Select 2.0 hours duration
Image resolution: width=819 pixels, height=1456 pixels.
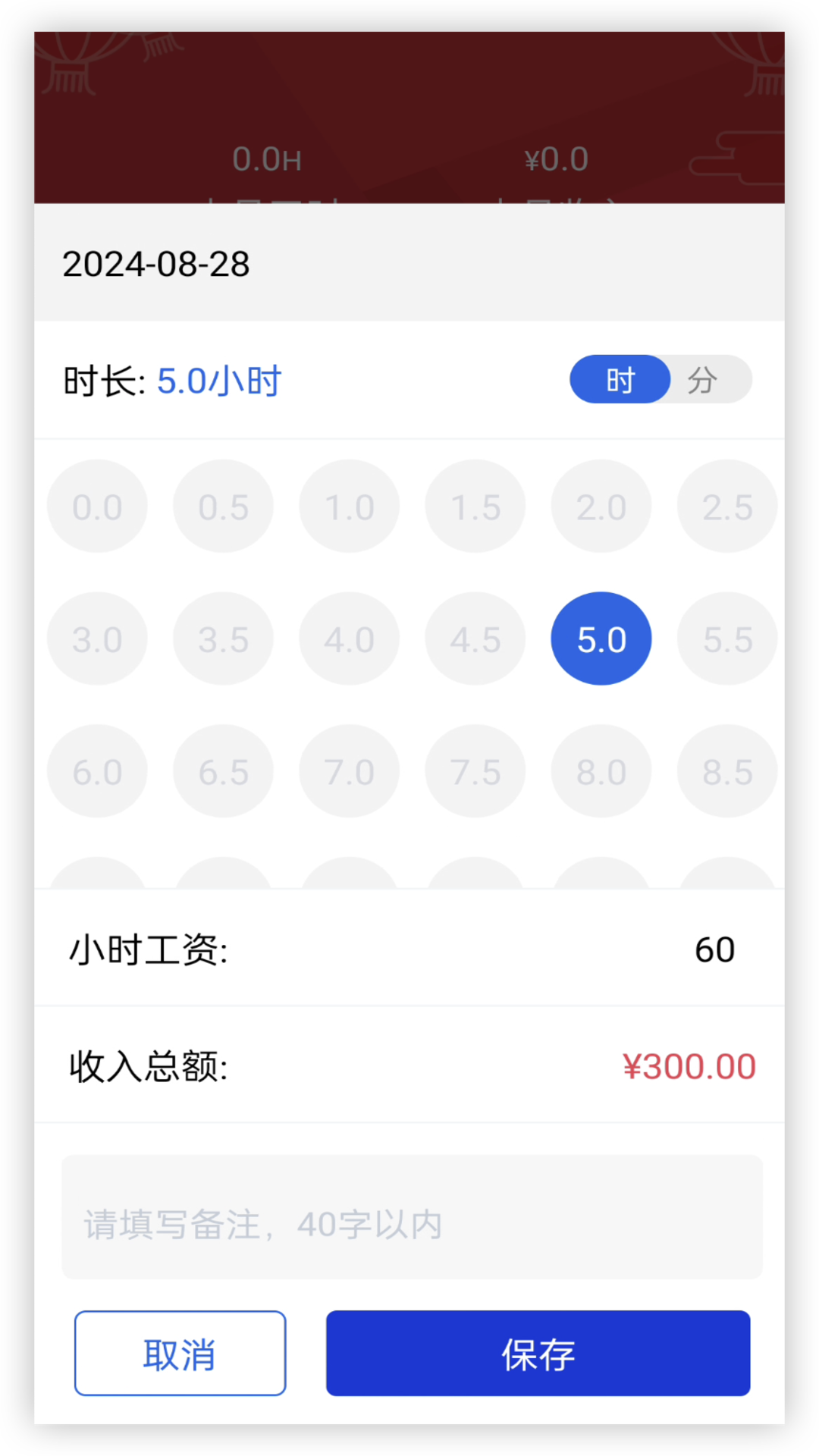coord(601,506)
